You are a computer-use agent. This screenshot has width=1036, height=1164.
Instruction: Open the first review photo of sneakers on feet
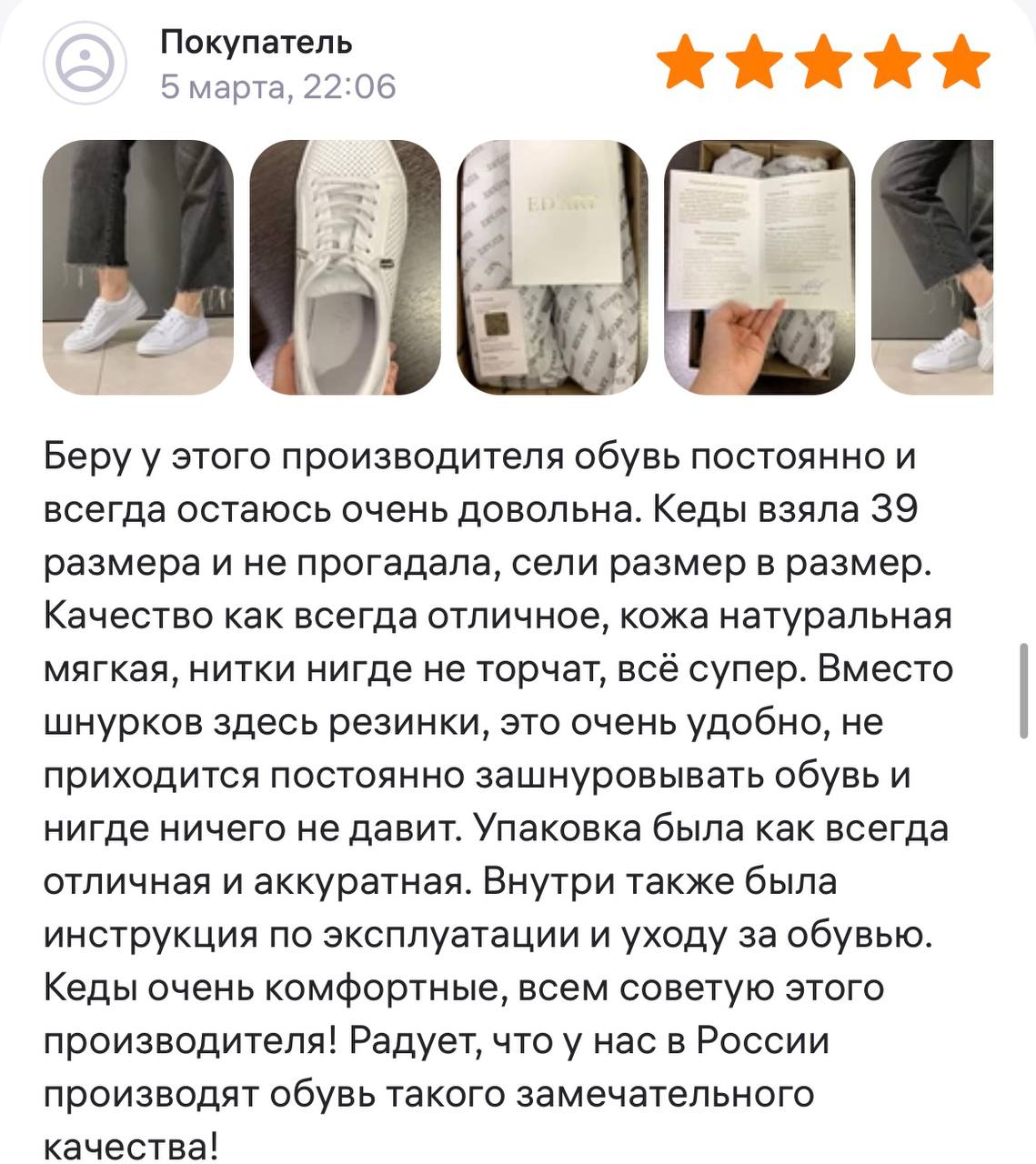pos(137,267)
